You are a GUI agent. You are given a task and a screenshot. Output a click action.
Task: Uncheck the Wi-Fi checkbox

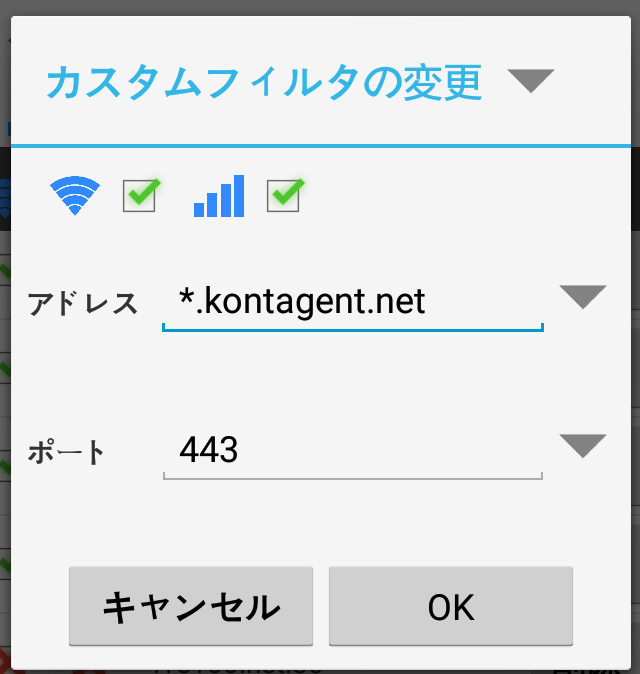click(140, 195)
